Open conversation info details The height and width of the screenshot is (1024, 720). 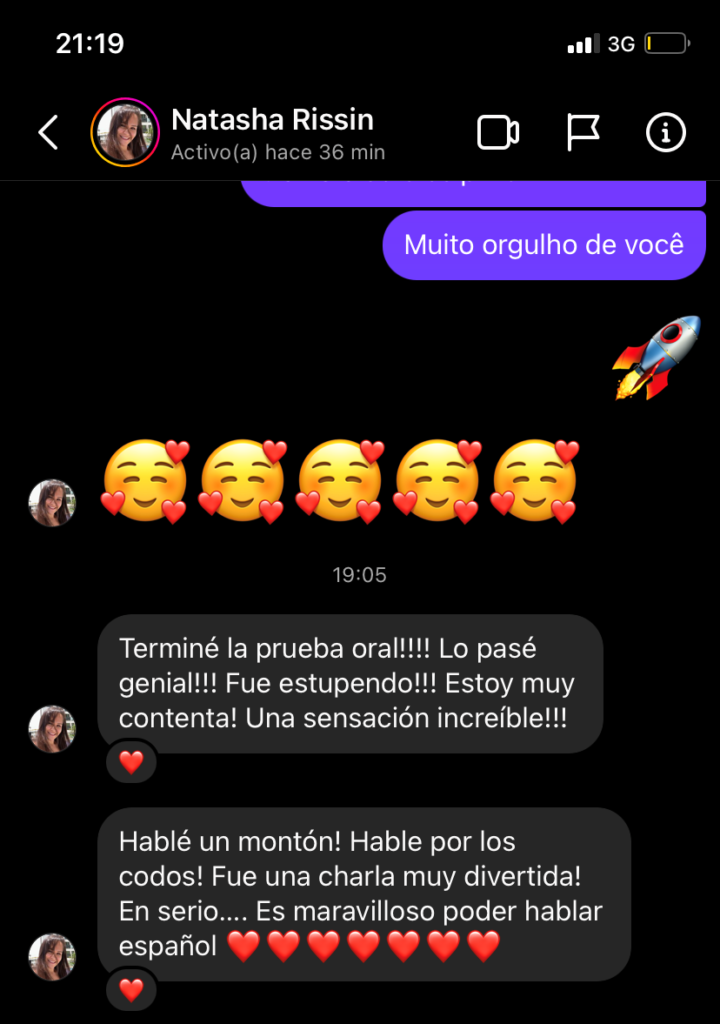tap(666, 132)
